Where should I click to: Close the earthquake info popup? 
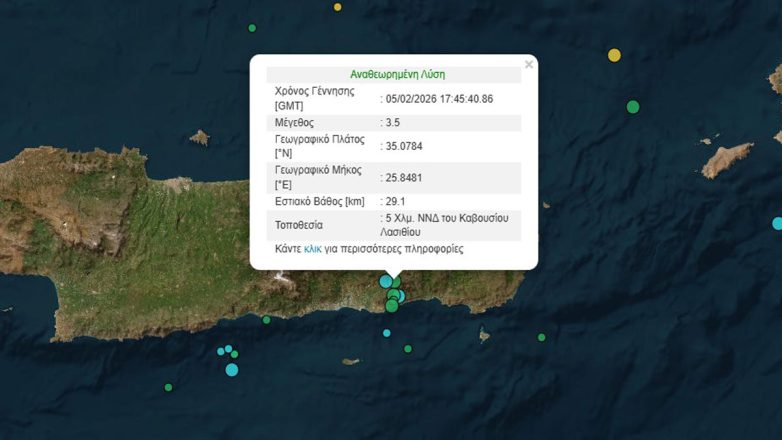click(529, 65)
